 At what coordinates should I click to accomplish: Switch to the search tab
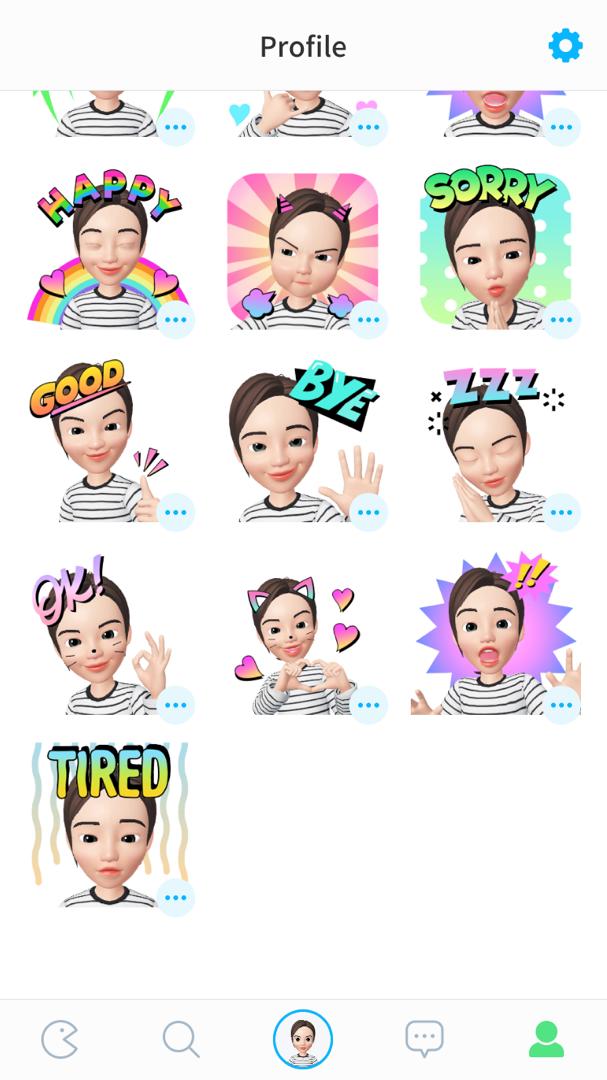pos(181,1040)
